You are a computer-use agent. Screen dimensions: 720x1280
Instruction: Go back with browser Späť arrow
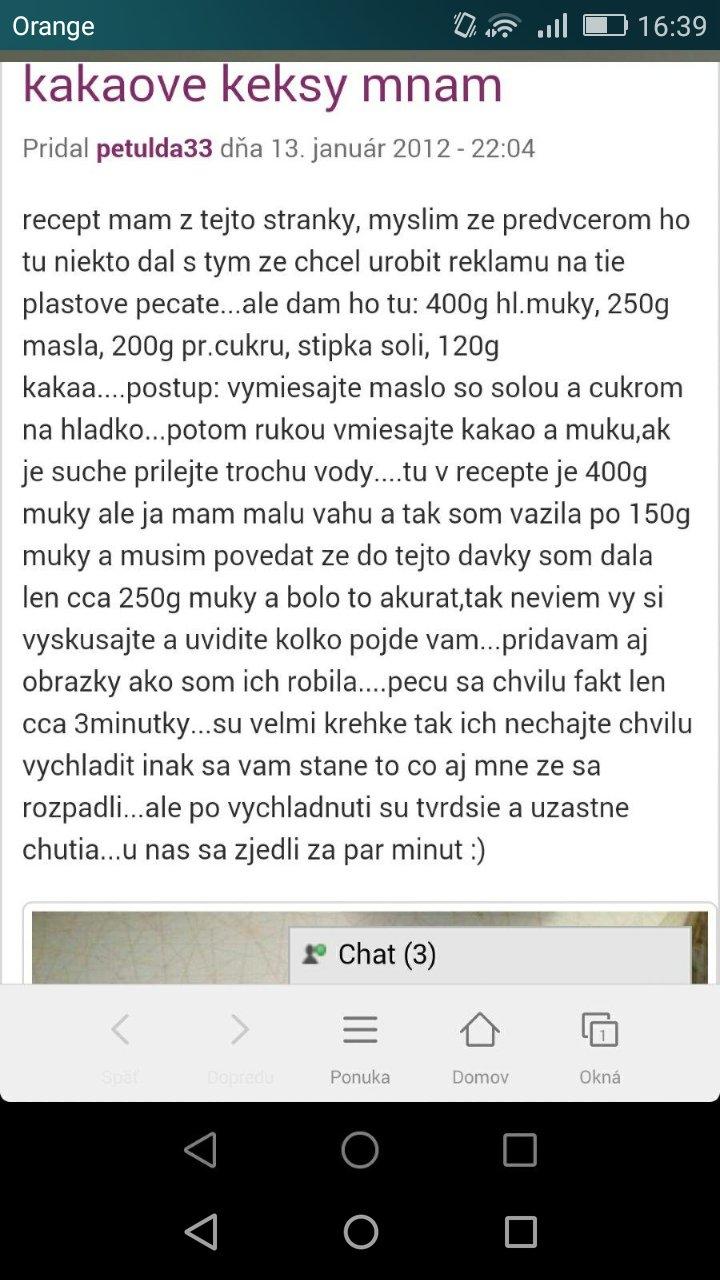(120, 1044)
